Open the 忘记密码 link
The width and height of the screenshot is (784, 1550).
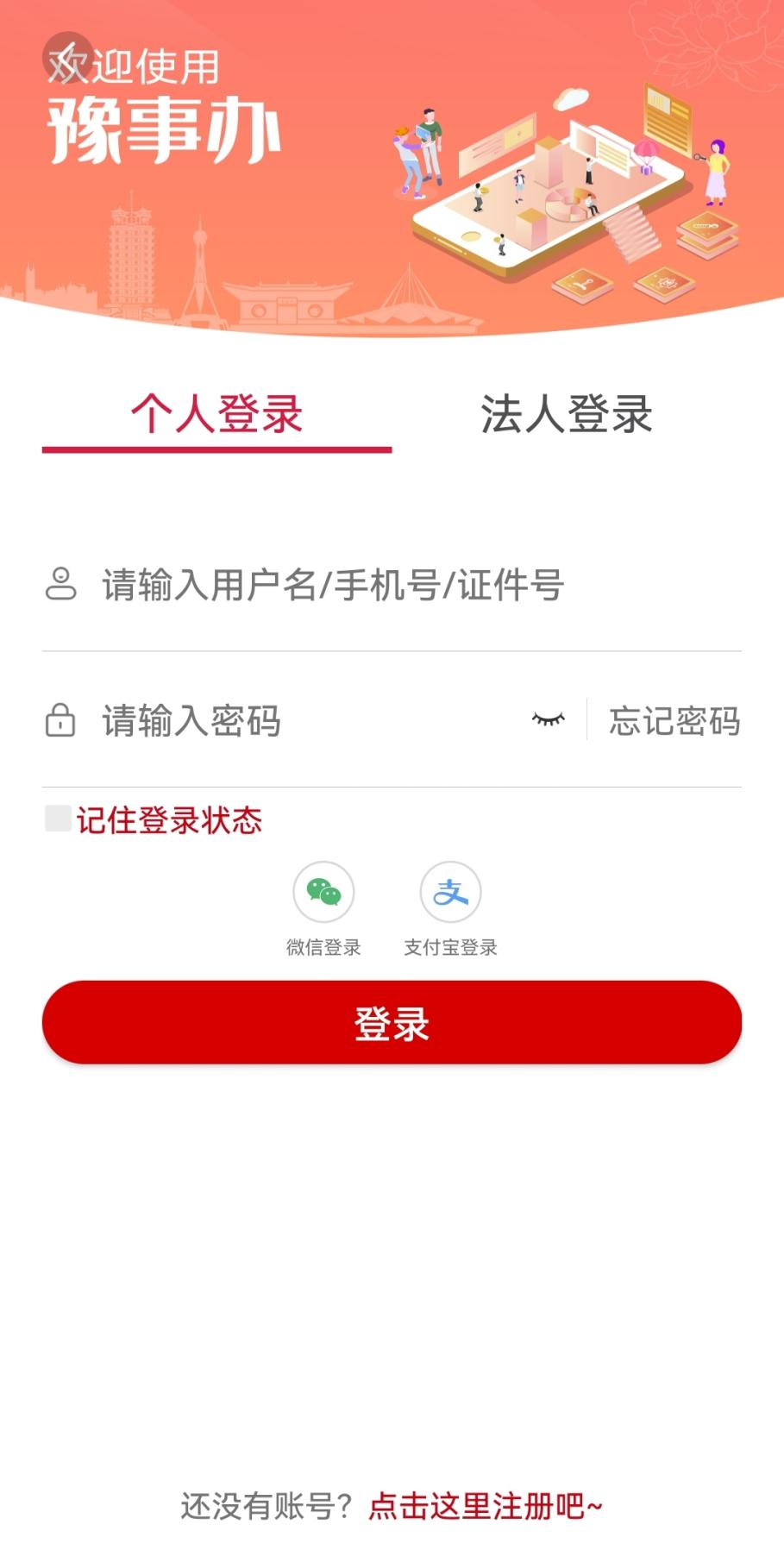click(674, 721)
